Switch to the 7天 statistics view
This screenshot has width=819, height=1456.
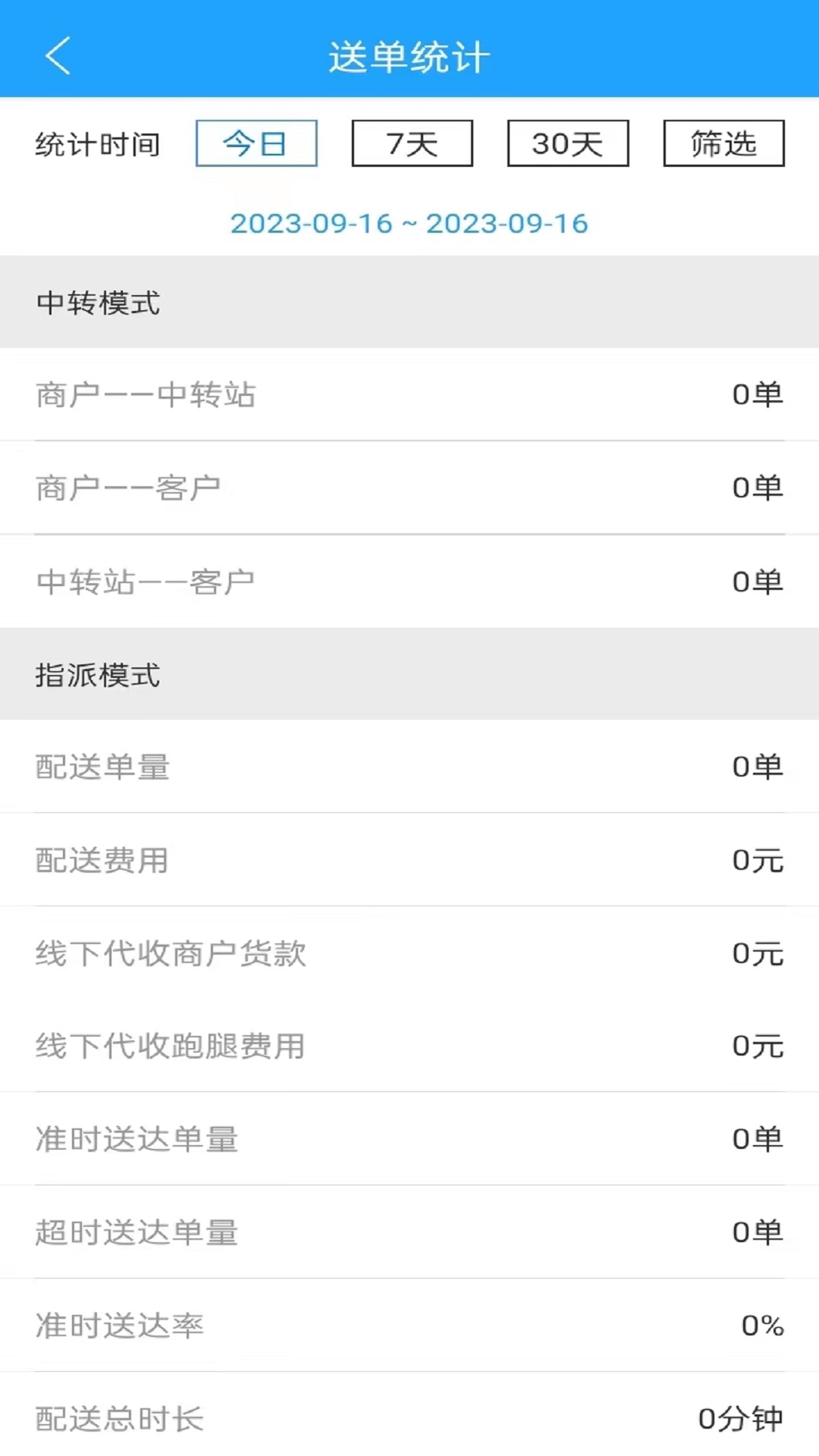coord(412,144)
